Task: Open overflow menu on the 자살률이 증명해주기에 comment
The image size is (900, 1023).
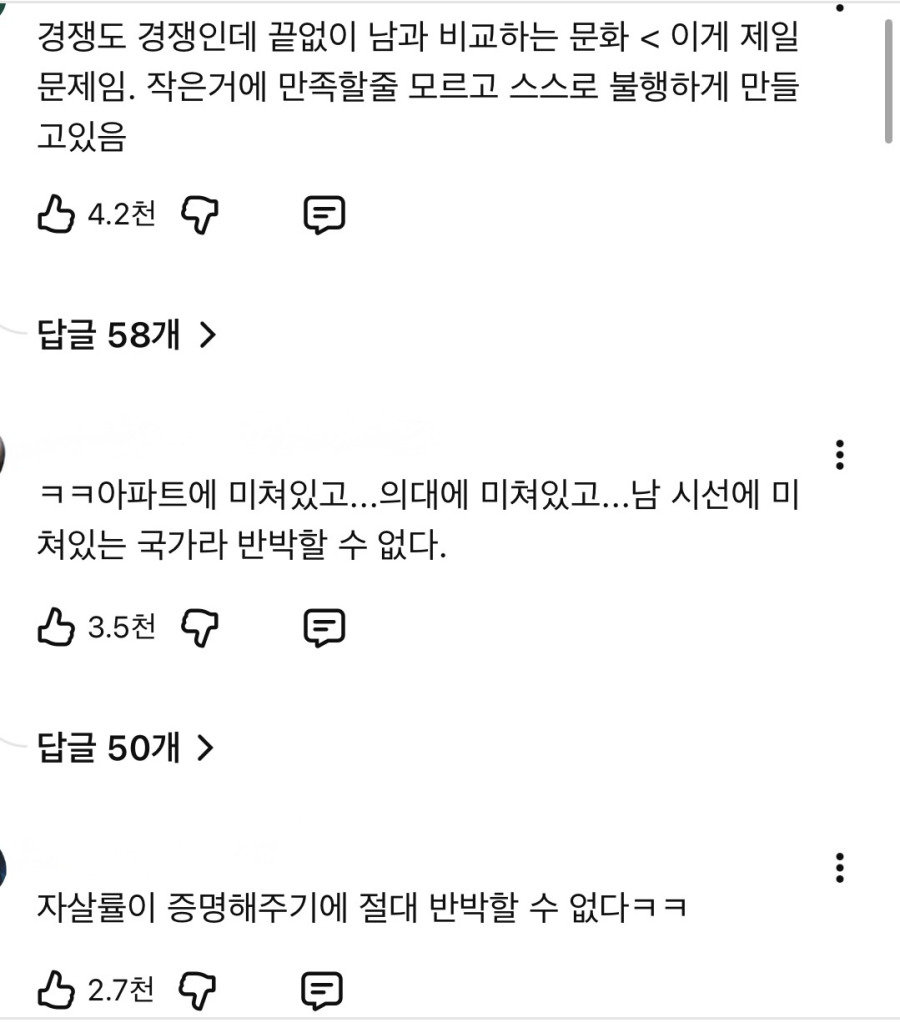Action: [840, 867]
